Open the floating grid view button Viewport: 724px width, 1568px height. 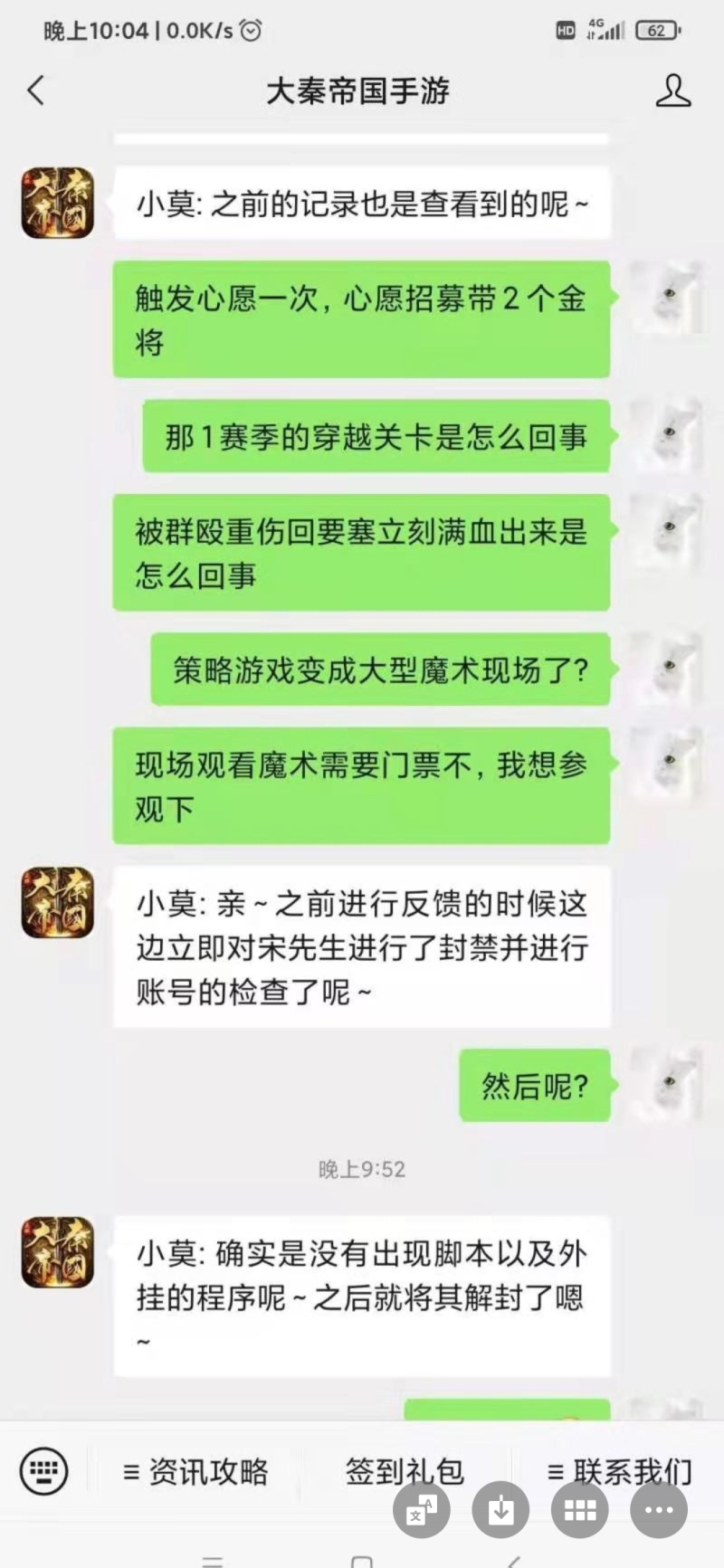tap(579, 1509)
